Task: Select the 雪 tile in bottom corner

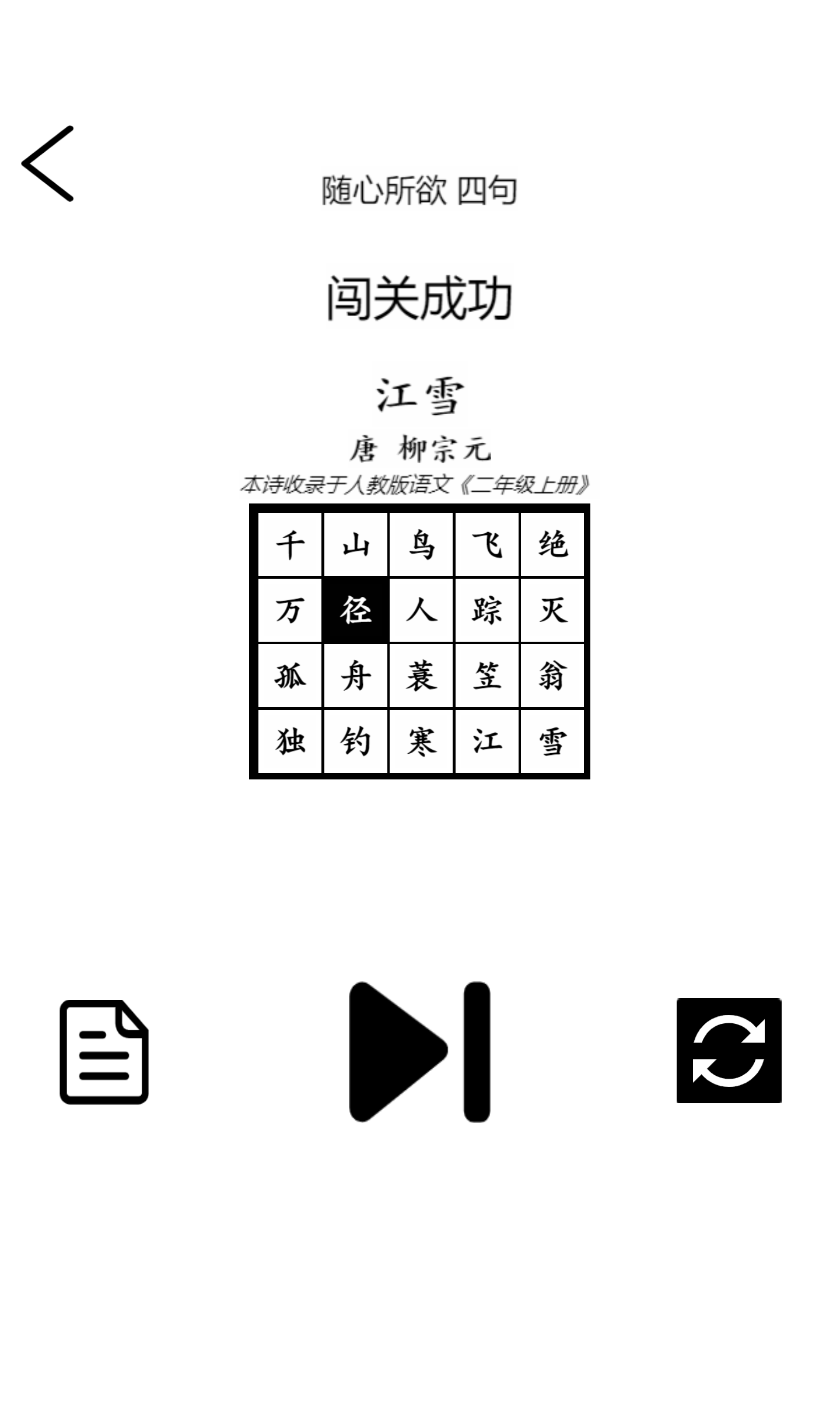Action: (x=554, y=741)
